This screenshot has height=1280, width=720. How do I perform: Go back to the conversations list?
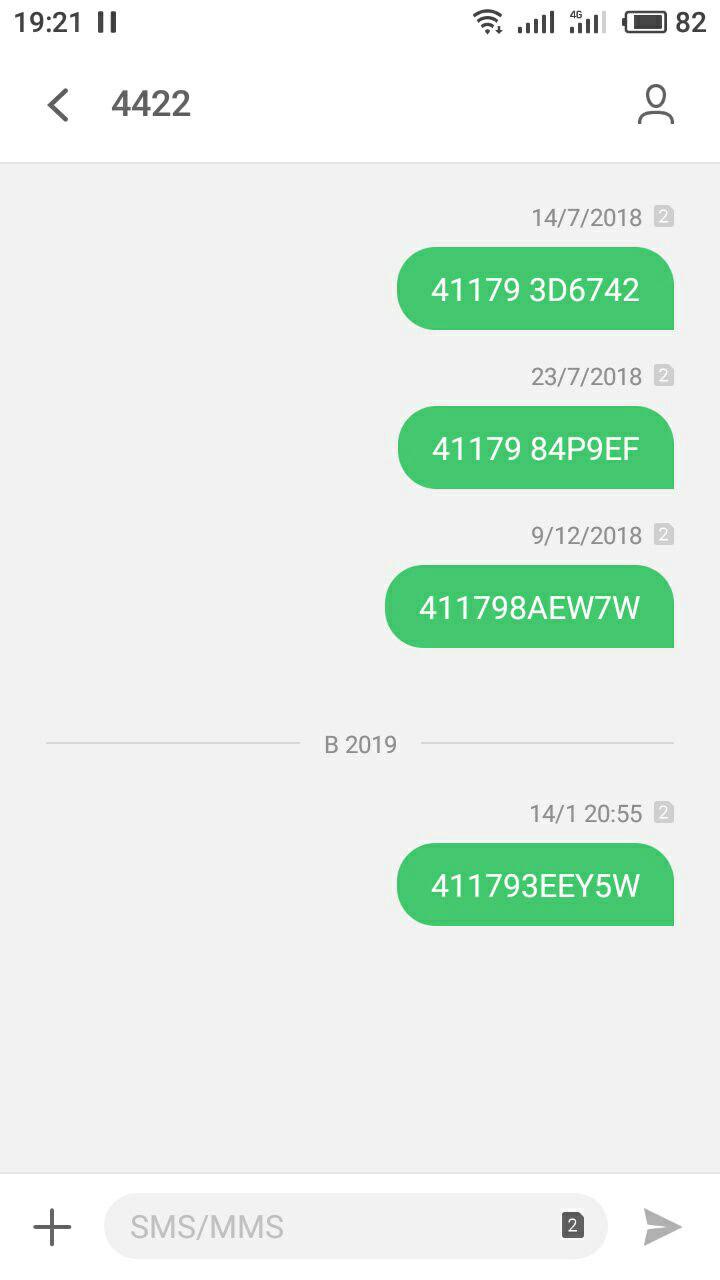pyautogui.click(x=58, y=104)
